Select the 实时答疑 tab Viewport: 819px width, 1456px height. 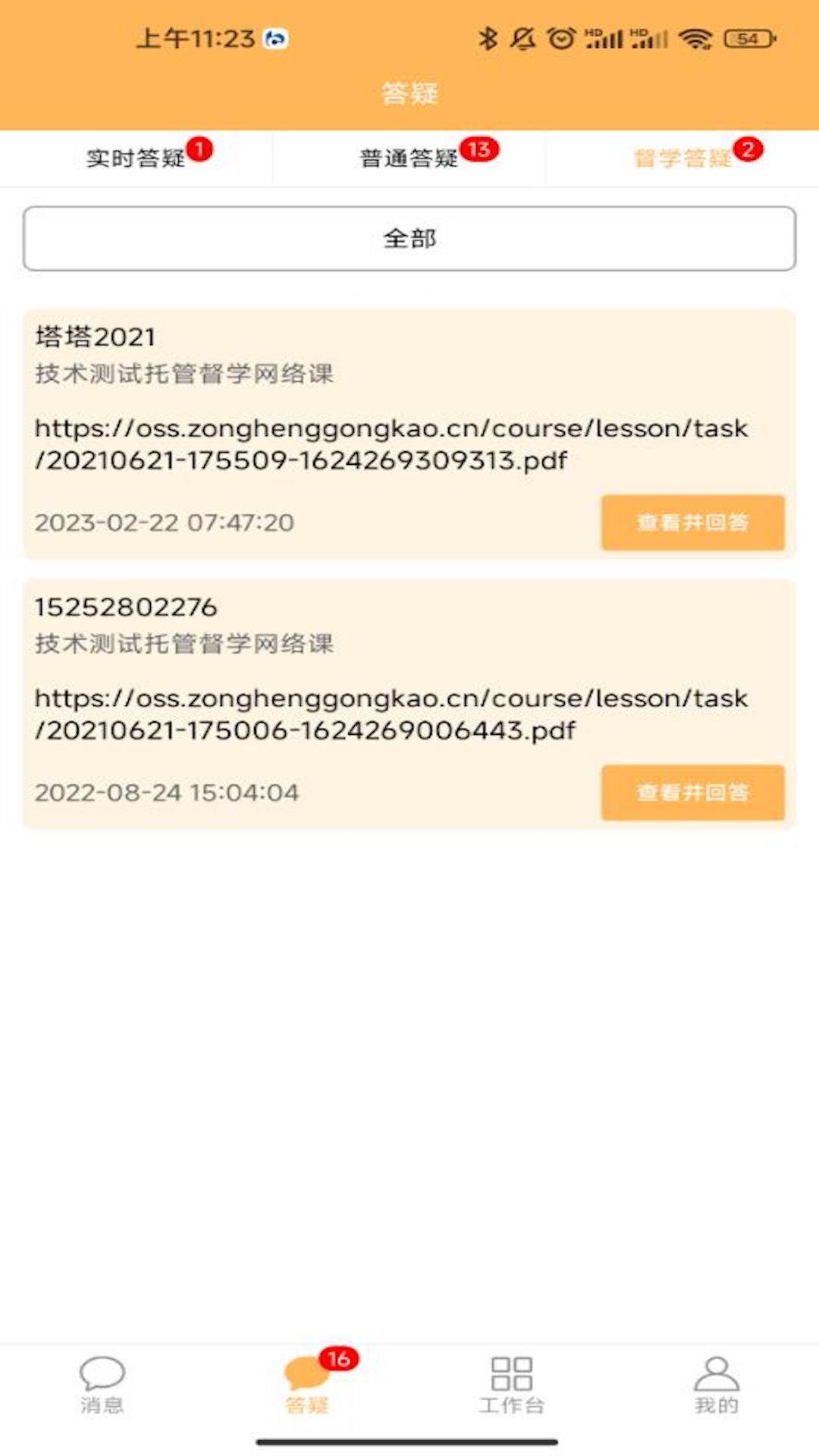click(136, 158)
